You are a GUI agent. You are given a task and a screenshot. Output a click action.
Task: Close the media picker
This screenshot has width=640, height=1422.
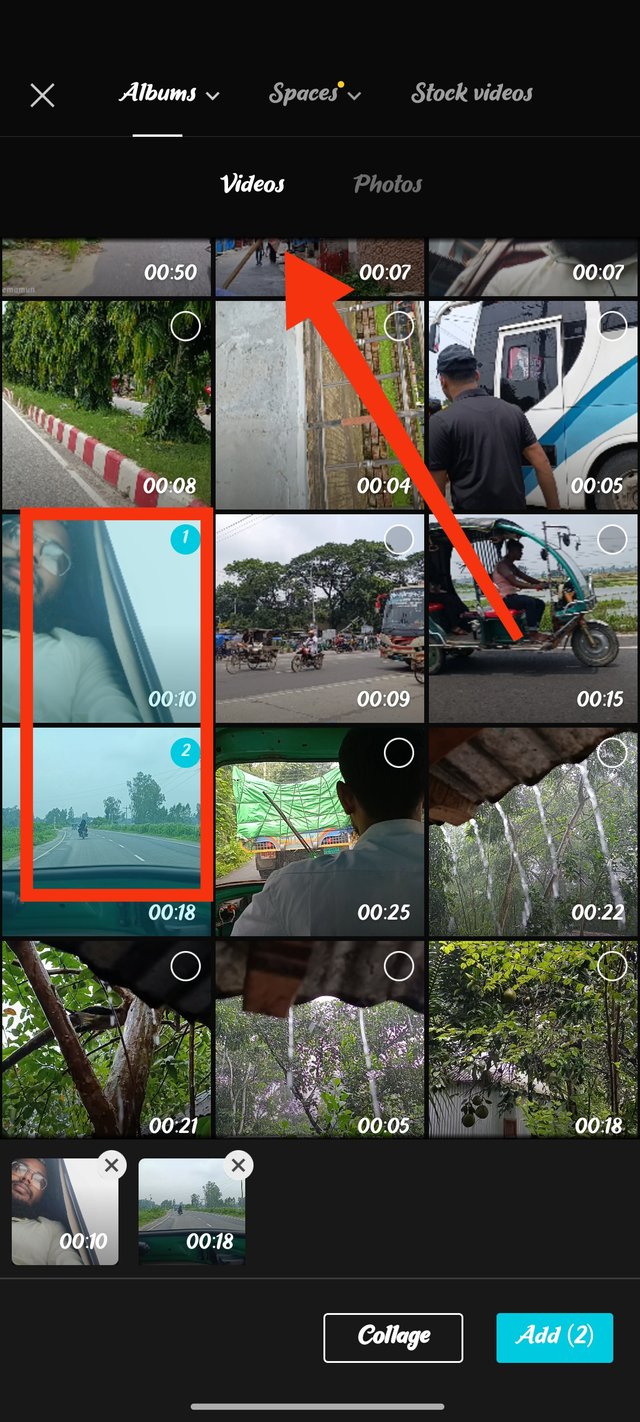pyautogui.click(x=42, y=95)
